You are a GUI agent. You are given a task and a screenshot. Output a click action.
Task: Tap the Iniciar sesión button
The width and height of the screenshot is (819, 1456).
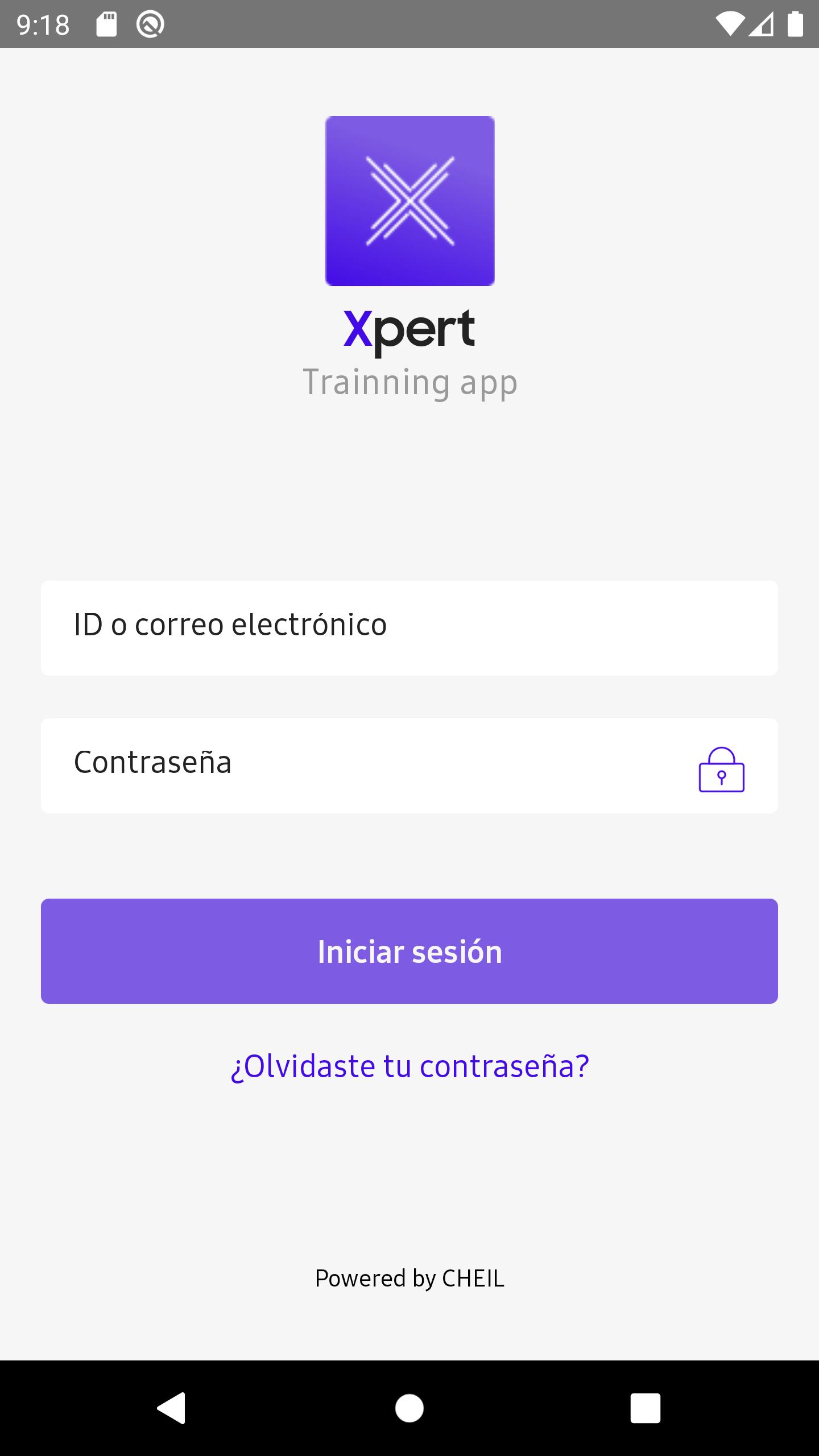[409, 951]
